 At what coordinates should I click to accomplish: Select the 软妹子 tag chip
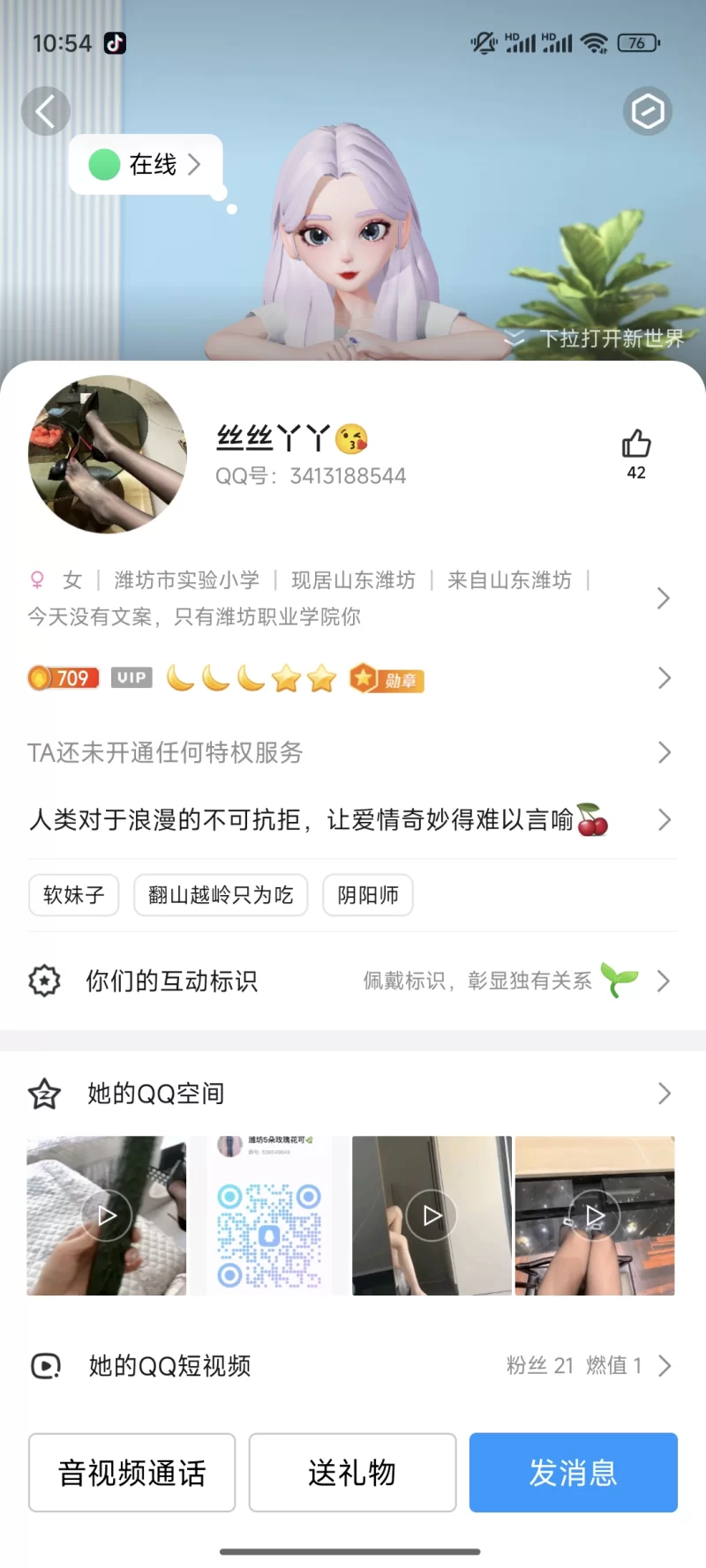tap(74, 895)
